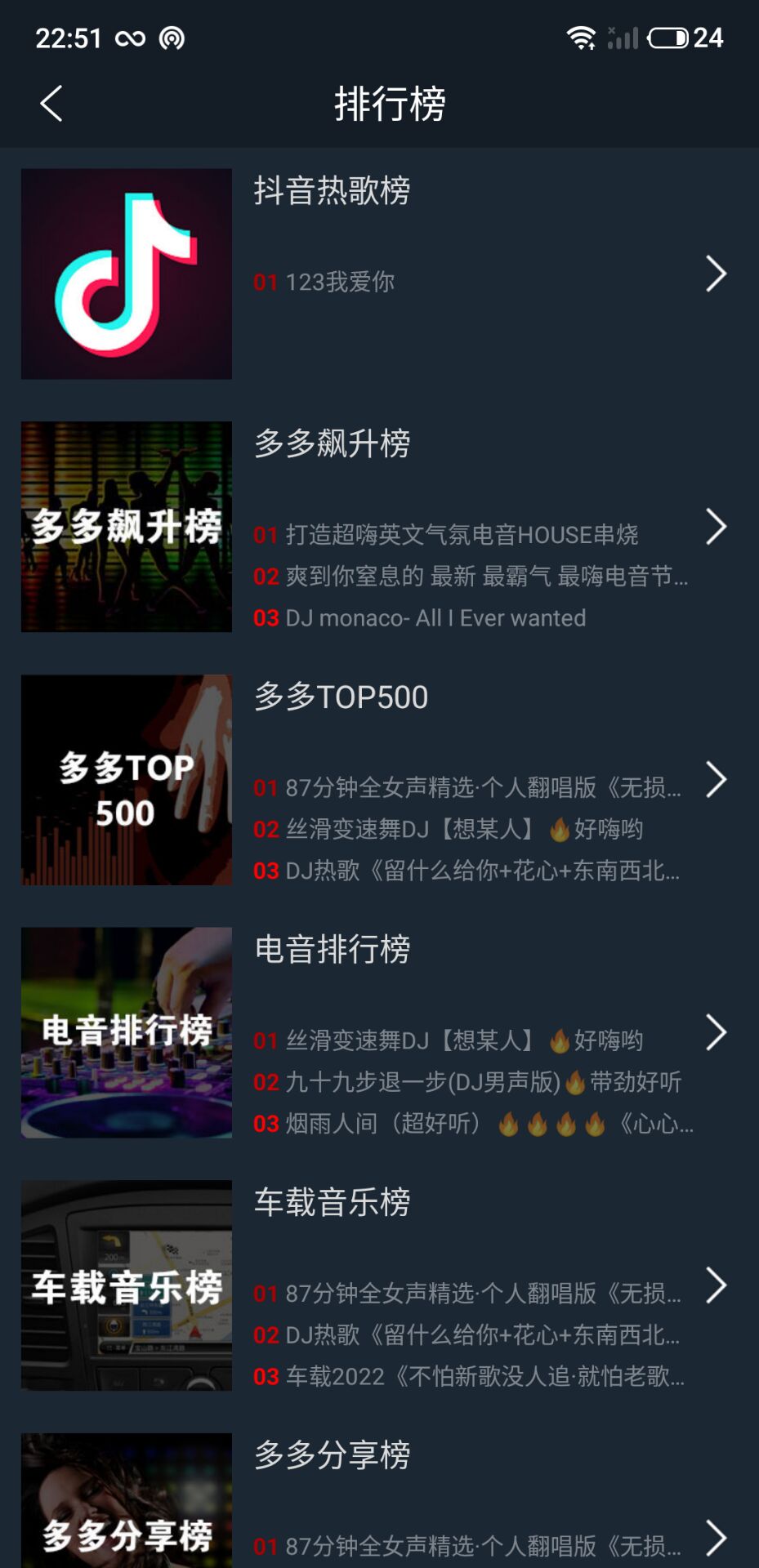Expand 多多飙升榜 with its arrow
The height and width of the screenshot is (1568, 759).
(x=716, y=527)
